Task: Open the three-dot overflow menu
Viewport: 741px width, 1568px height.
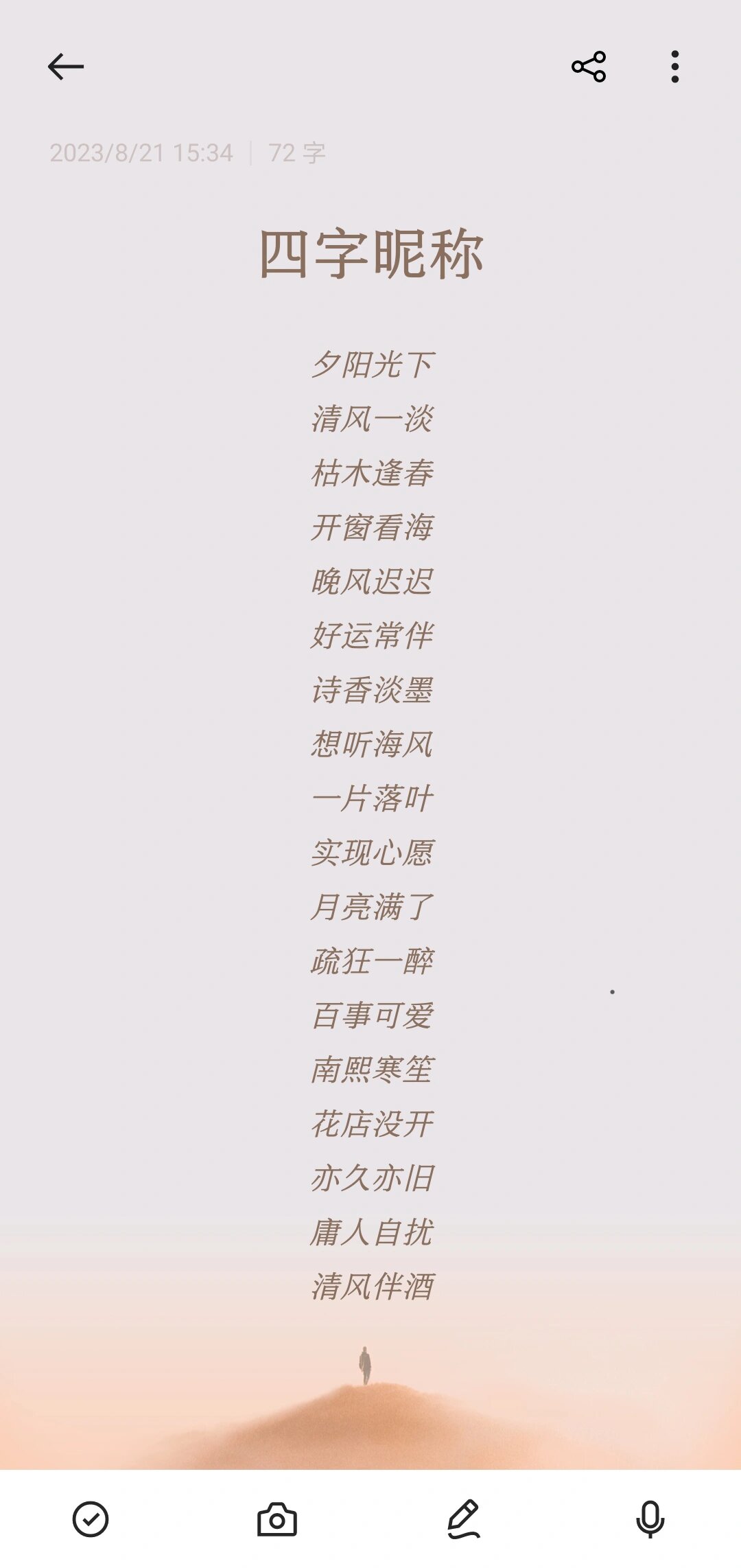Action: point(675,67)
